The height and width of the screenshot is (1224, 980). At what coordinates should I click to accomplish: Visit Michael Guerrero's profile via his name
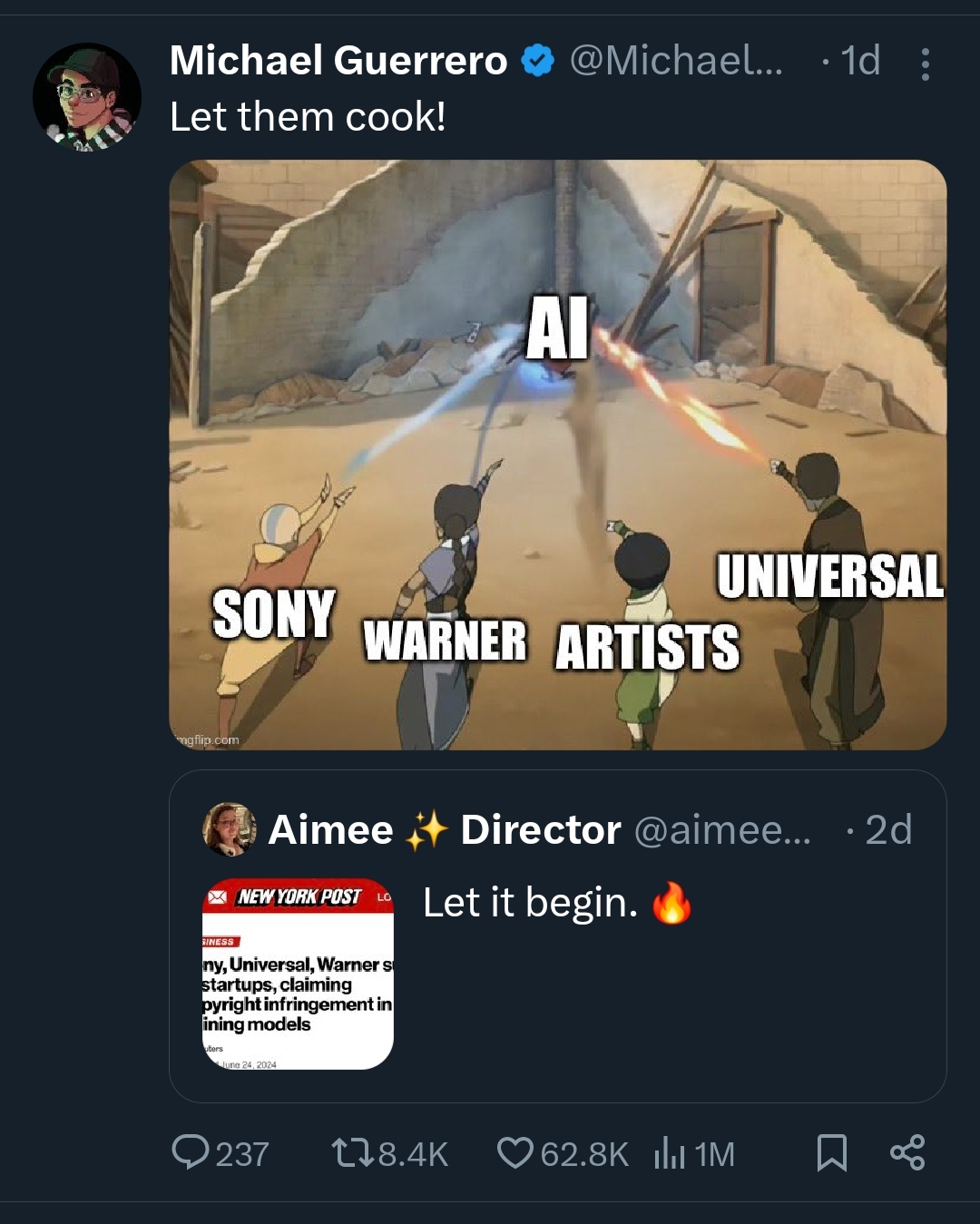point(338,62)
